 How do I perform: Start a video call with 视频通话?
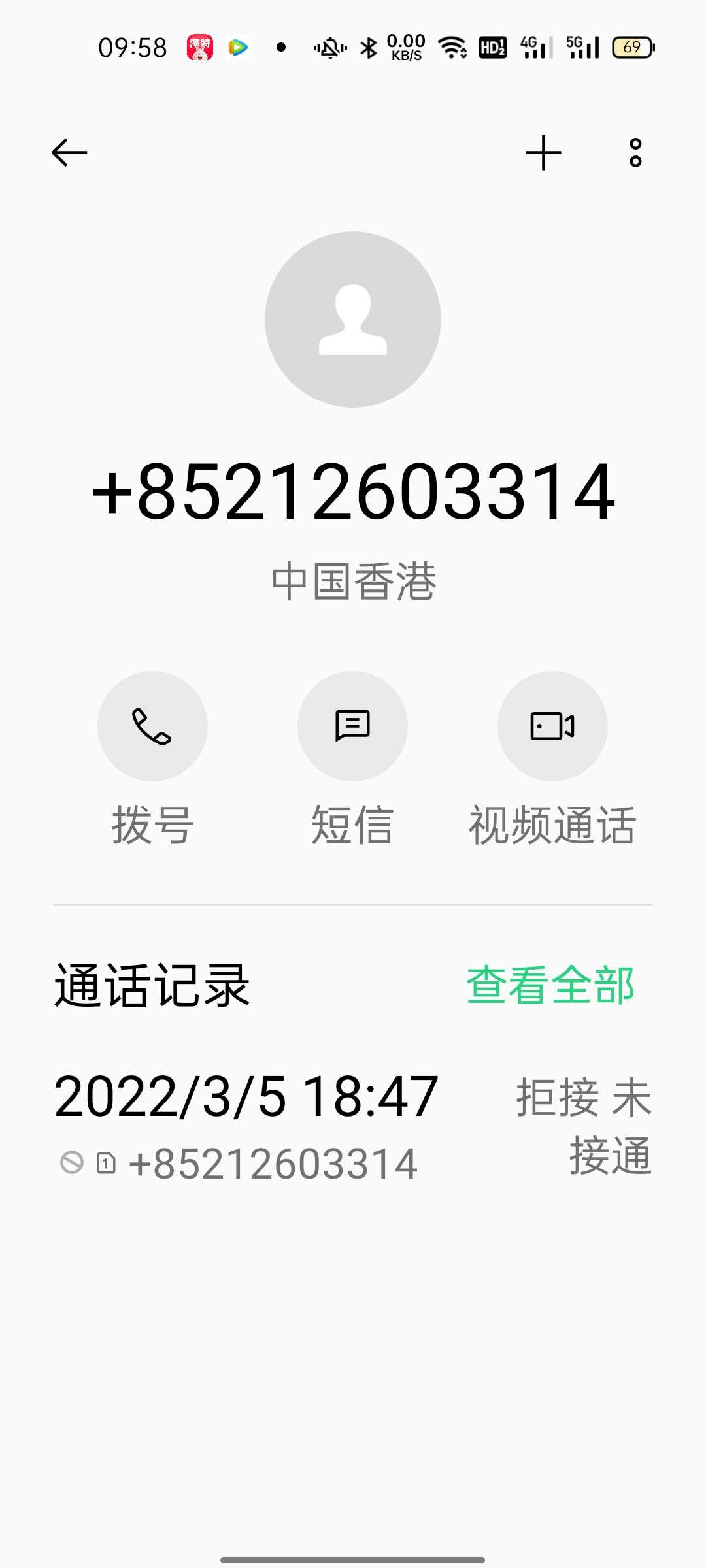pos(552,726)
